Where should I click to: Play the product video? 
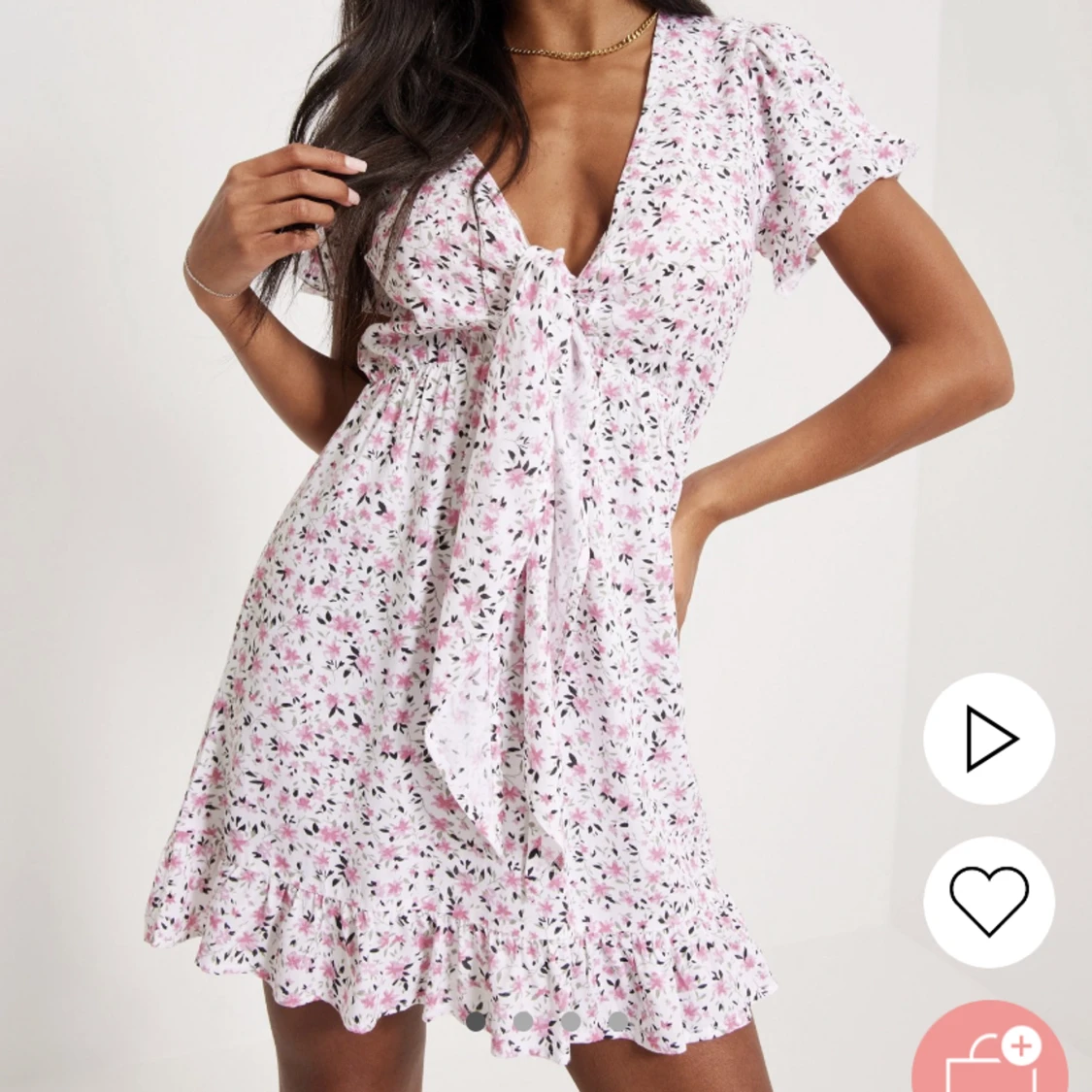click(988, 740)
